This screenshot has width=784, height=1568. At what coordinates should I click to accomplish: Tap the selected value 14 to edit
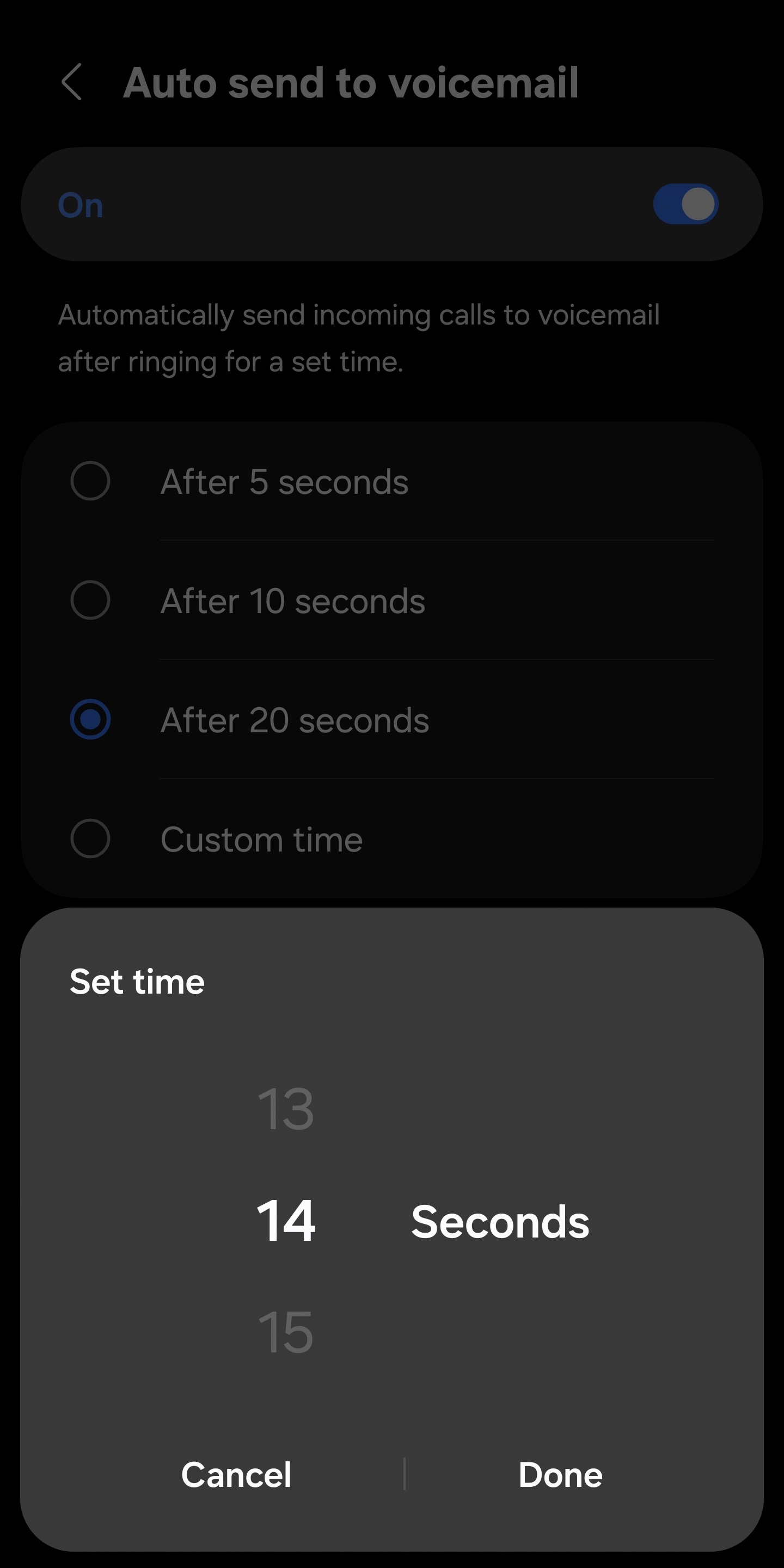pos(285,1221)
